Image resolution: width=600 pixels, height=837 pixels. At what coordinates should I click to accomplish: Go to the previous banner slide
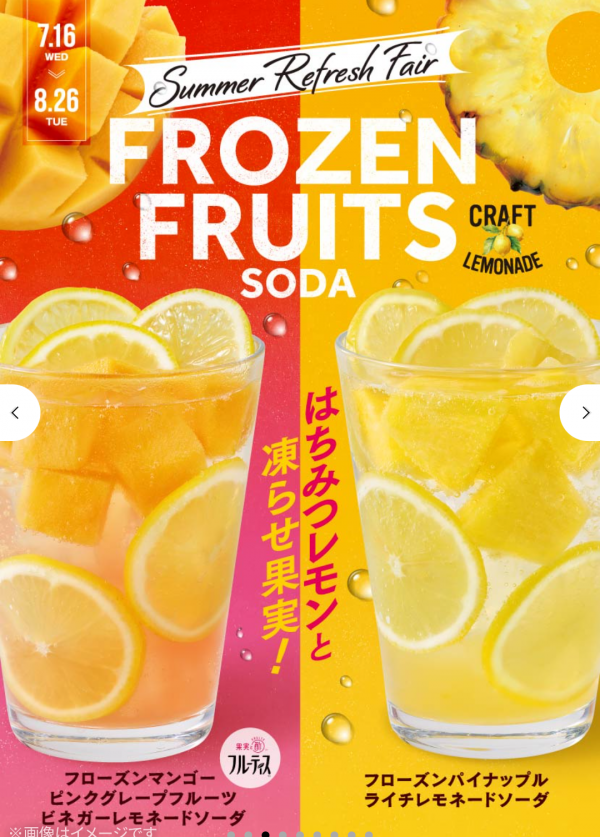(x=15, y=412)
